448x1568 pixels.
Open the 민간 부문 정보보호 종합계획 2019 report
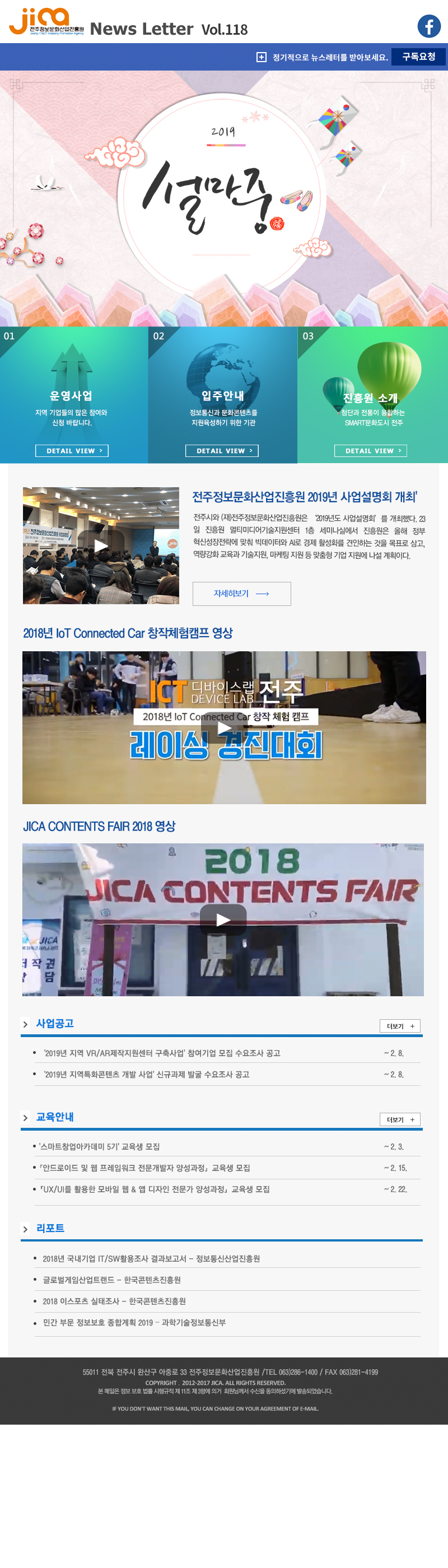[134, 1322]
